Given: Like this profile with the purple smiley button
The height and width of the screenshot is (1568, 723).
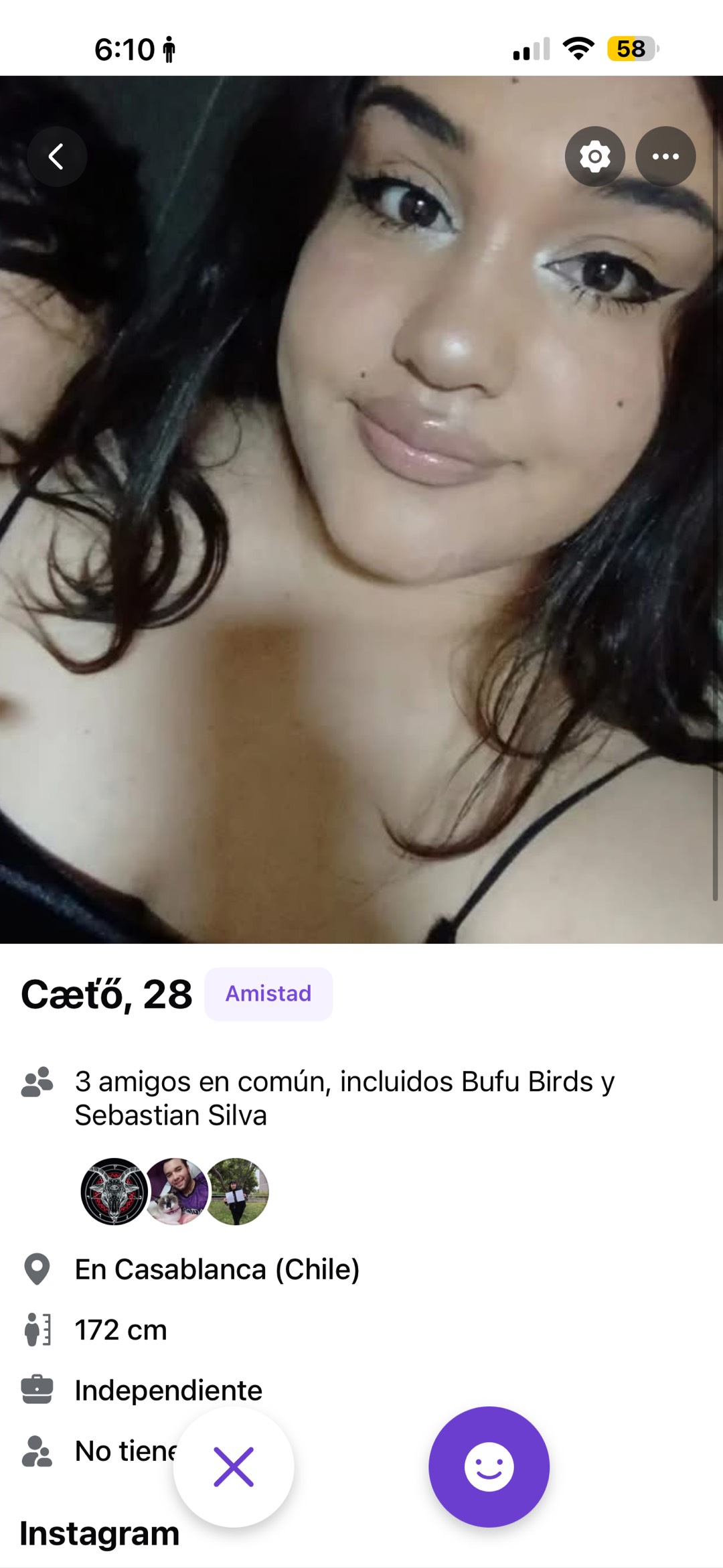Looking at the screenshot, I should 489,1466.
